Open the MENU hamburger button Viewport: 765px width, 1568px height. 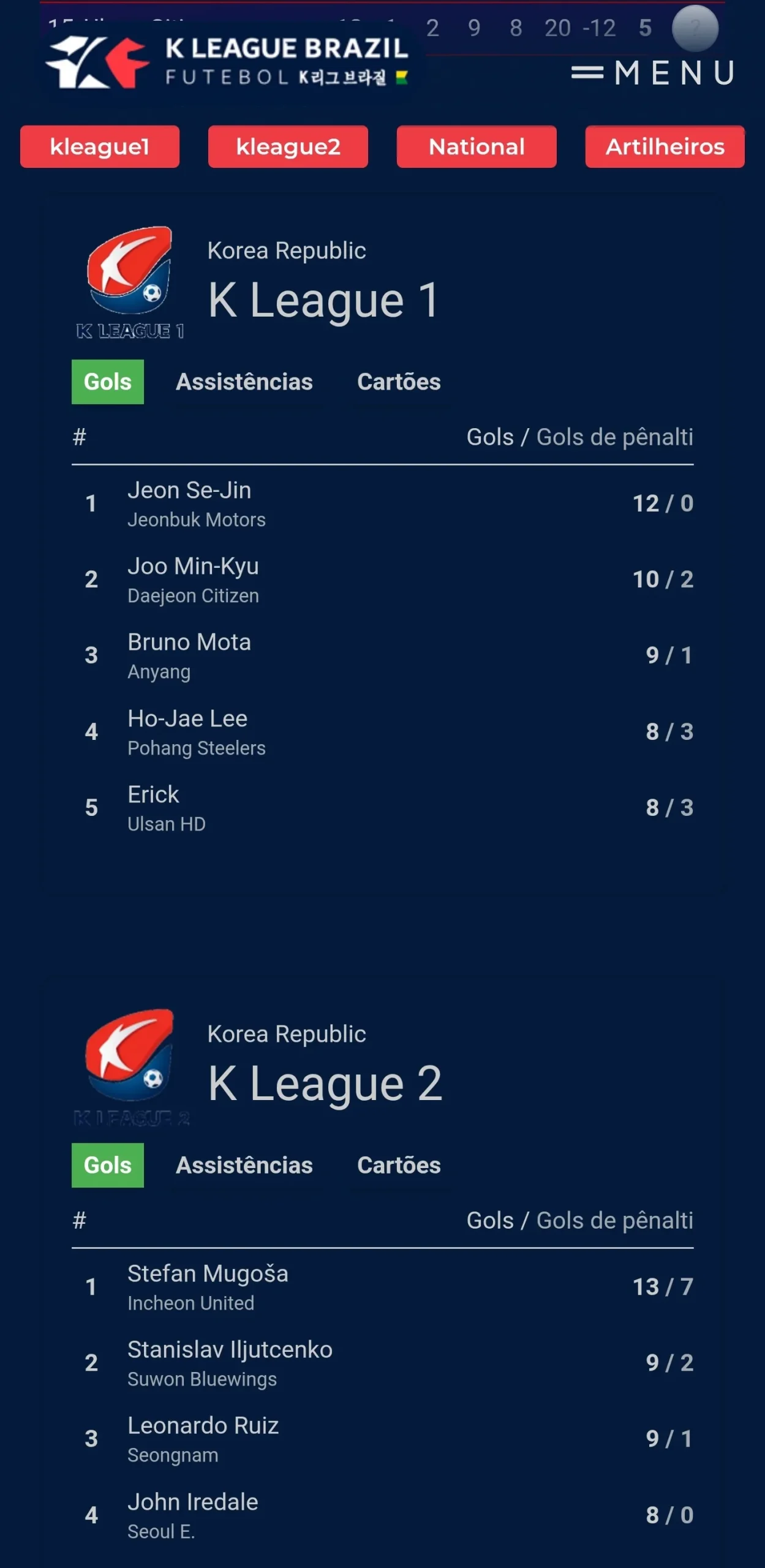point(653,73)
